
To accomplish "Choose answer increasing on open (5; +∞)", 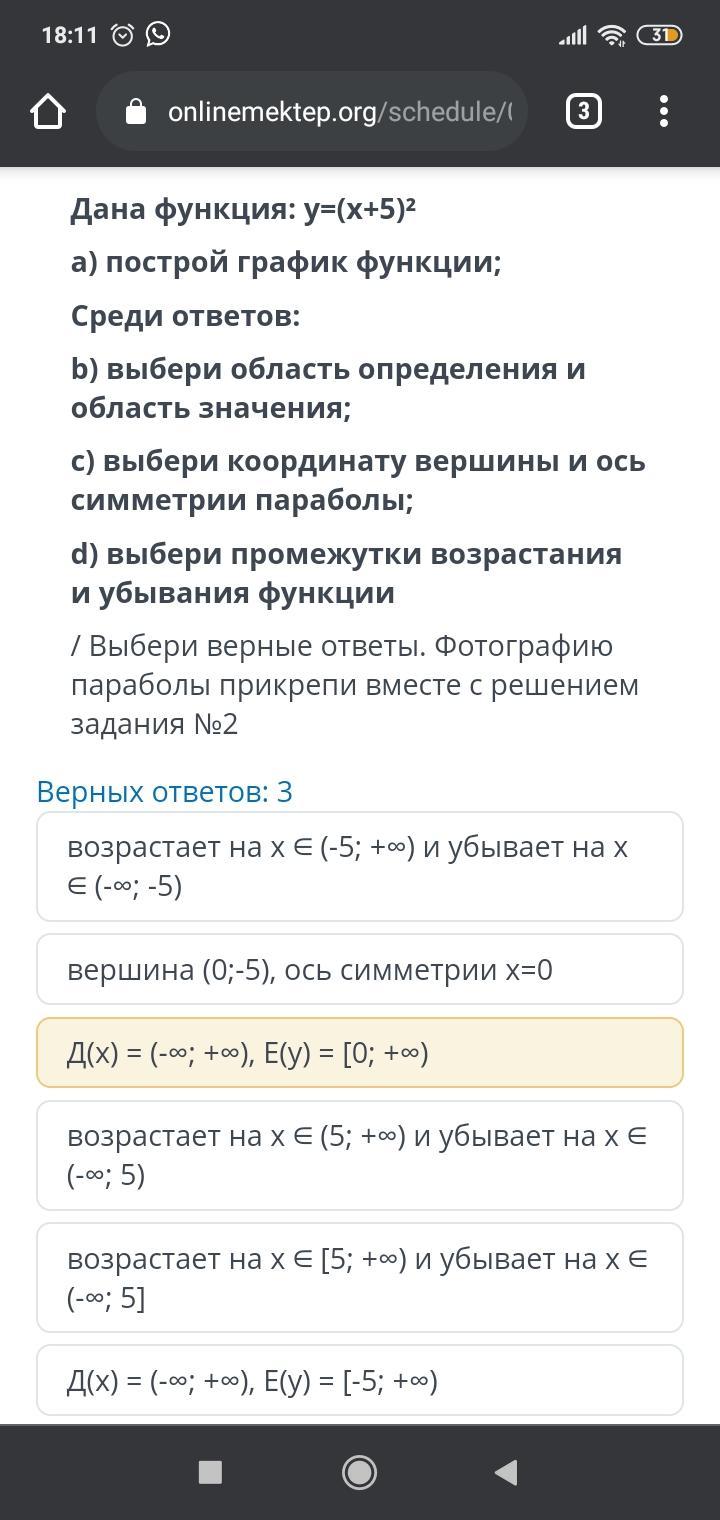I will click(x=360, y=1155).
